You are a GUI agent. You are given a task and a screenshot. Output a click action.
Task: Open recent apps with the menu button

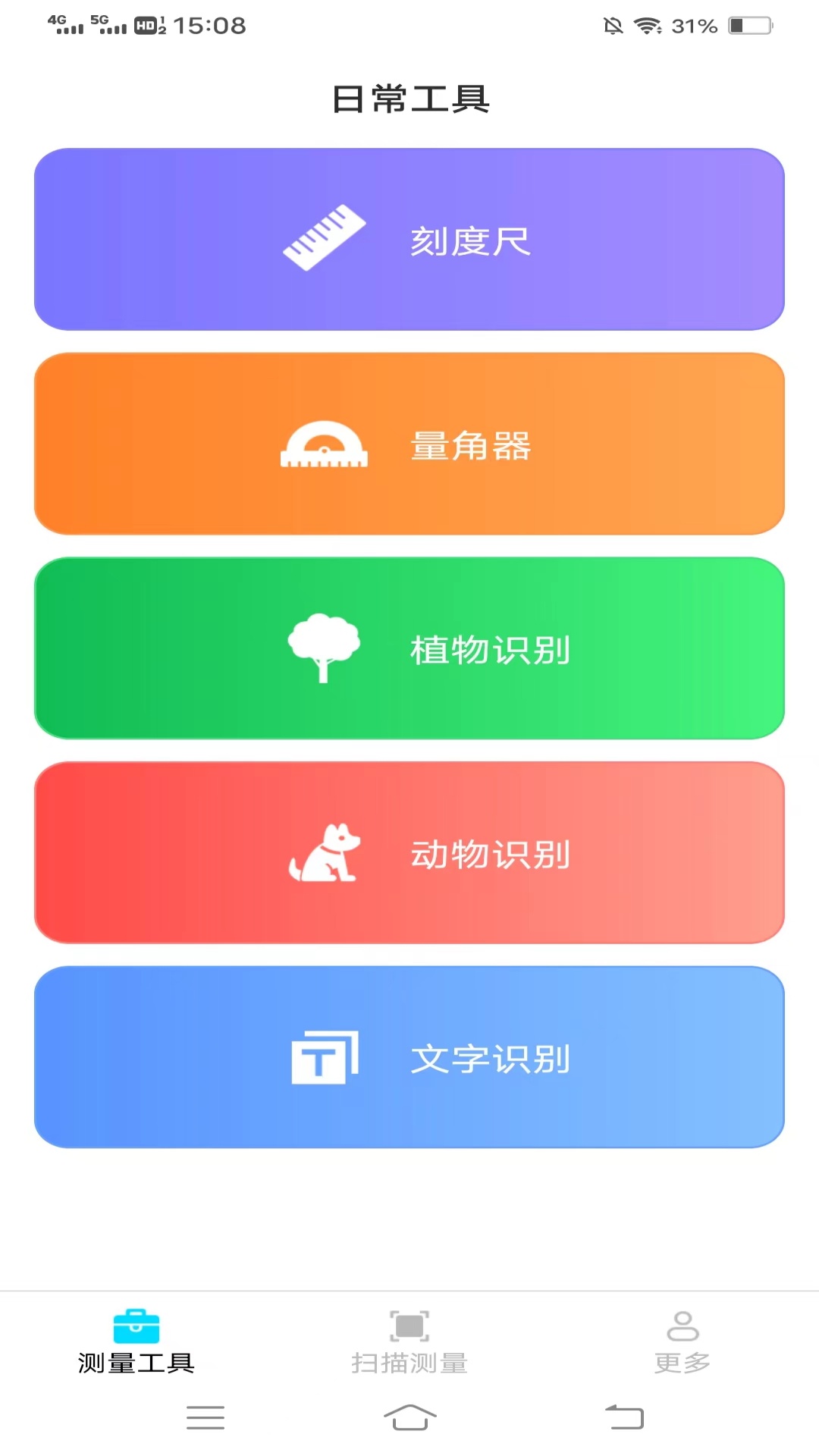tap(205, 1415)
